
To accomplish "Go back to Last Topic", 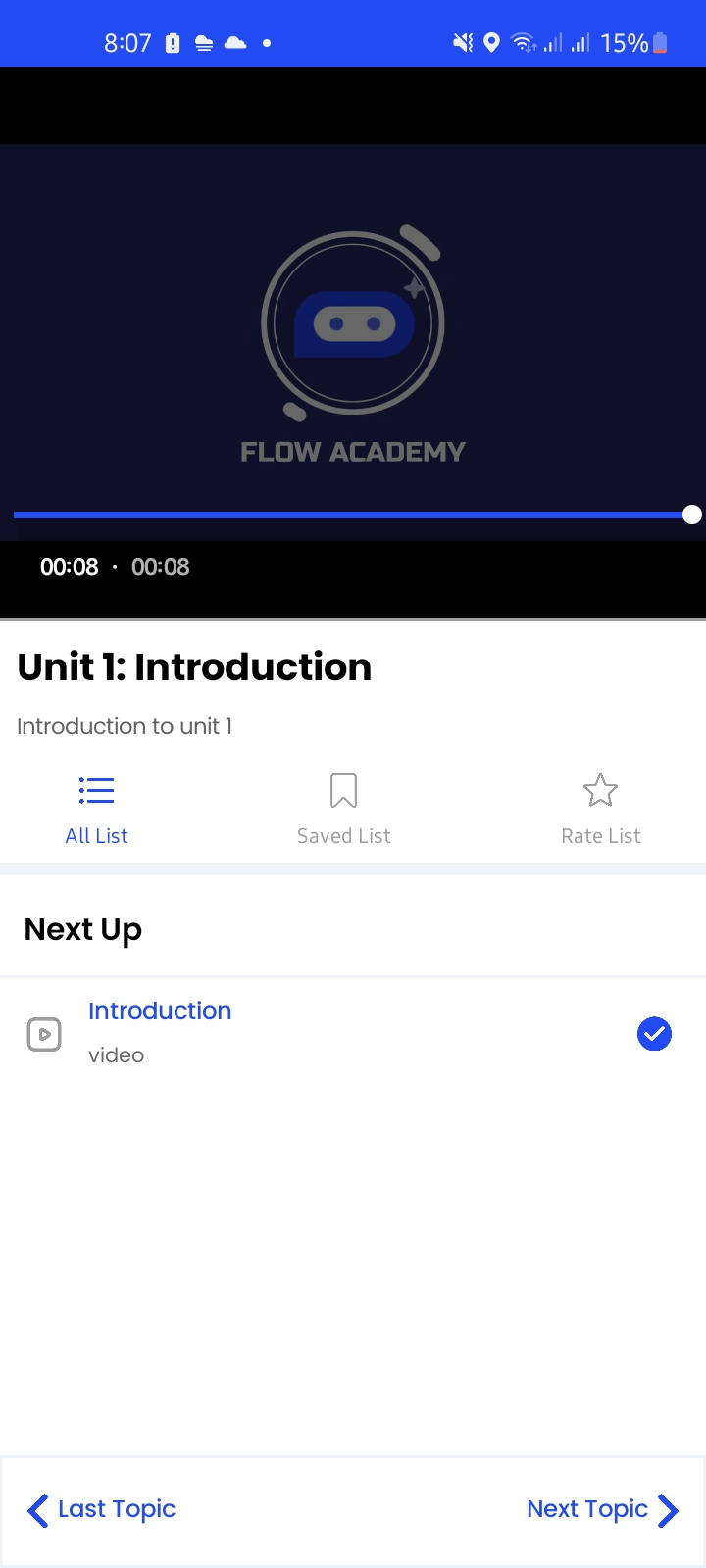I will (x=102, y=1510).
